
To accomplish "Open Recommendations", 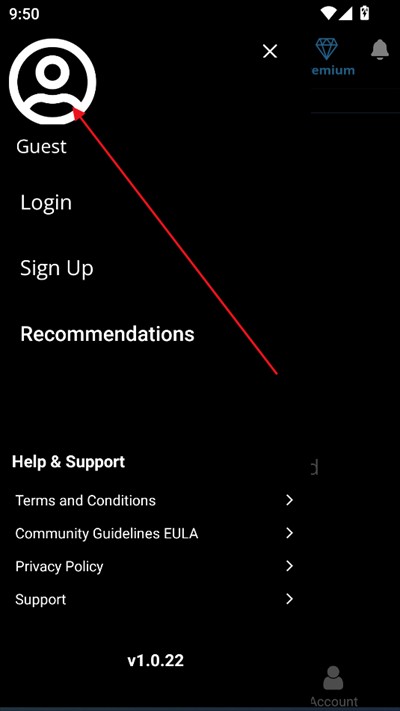I will [x=107, y=334].
